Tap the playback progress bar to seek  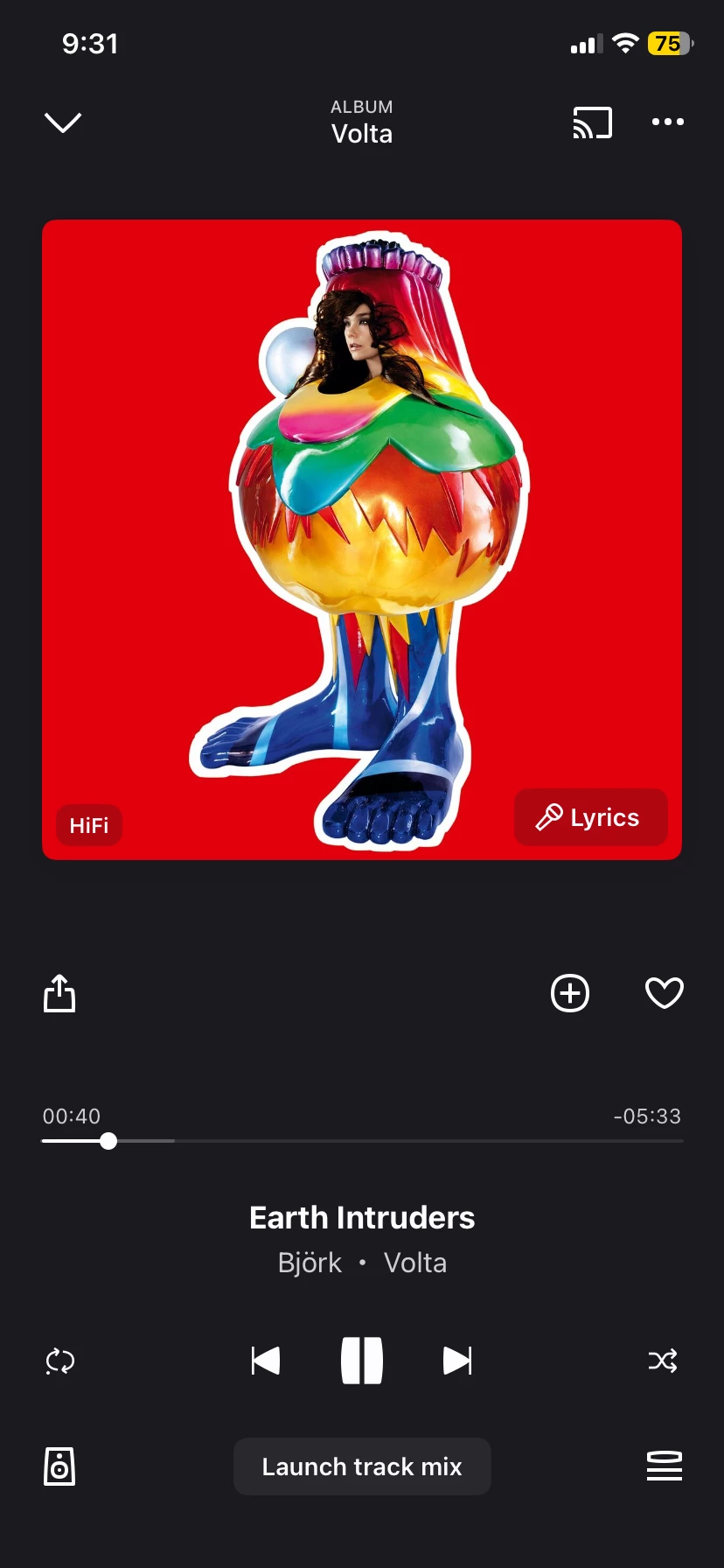(393, 1141)
